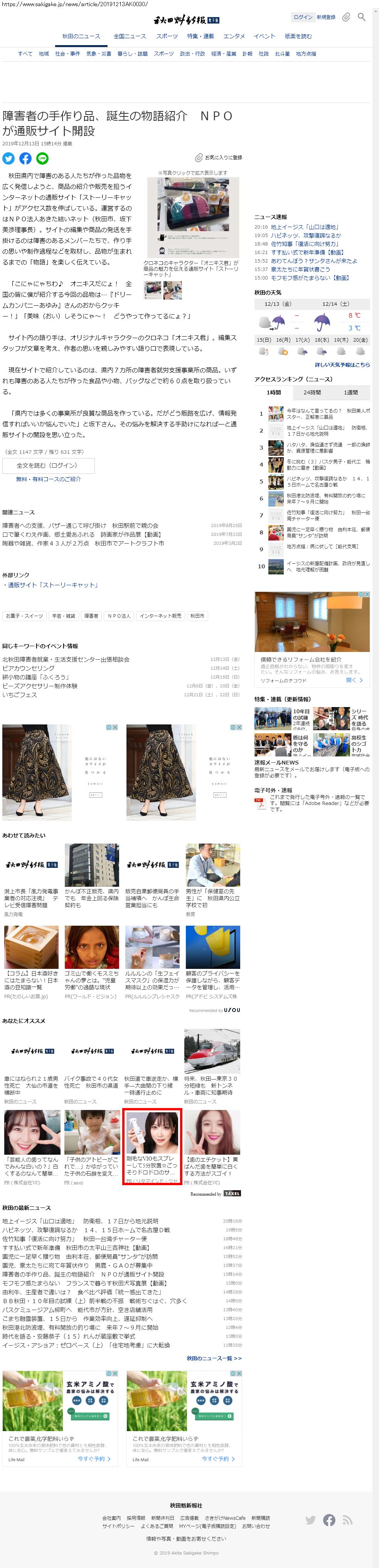Switch access ranking to 24時間
The image size is (379, 1568).
pyautogui.click(x=312, y=393)
